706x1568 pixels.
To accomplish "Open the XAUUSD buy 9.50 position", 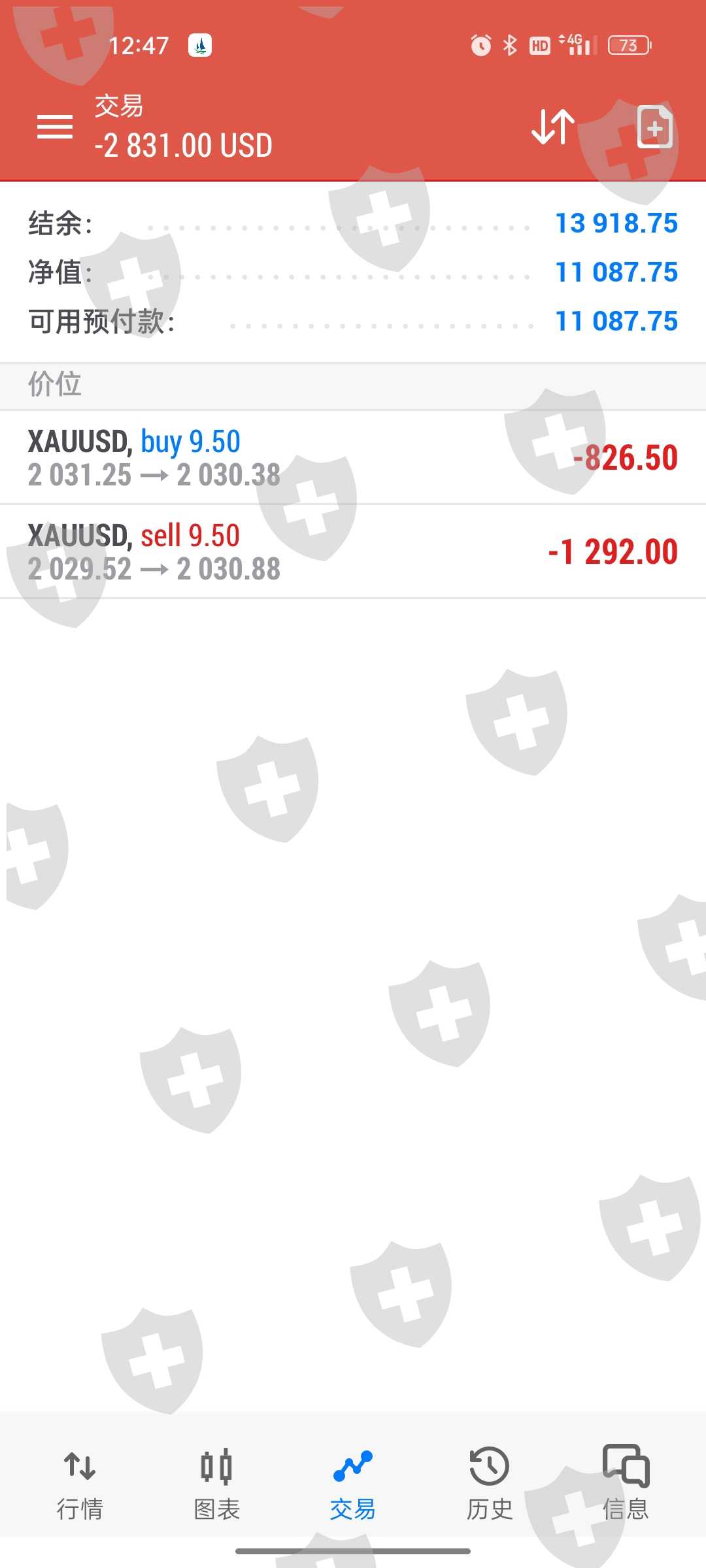I will pos(353,457).
